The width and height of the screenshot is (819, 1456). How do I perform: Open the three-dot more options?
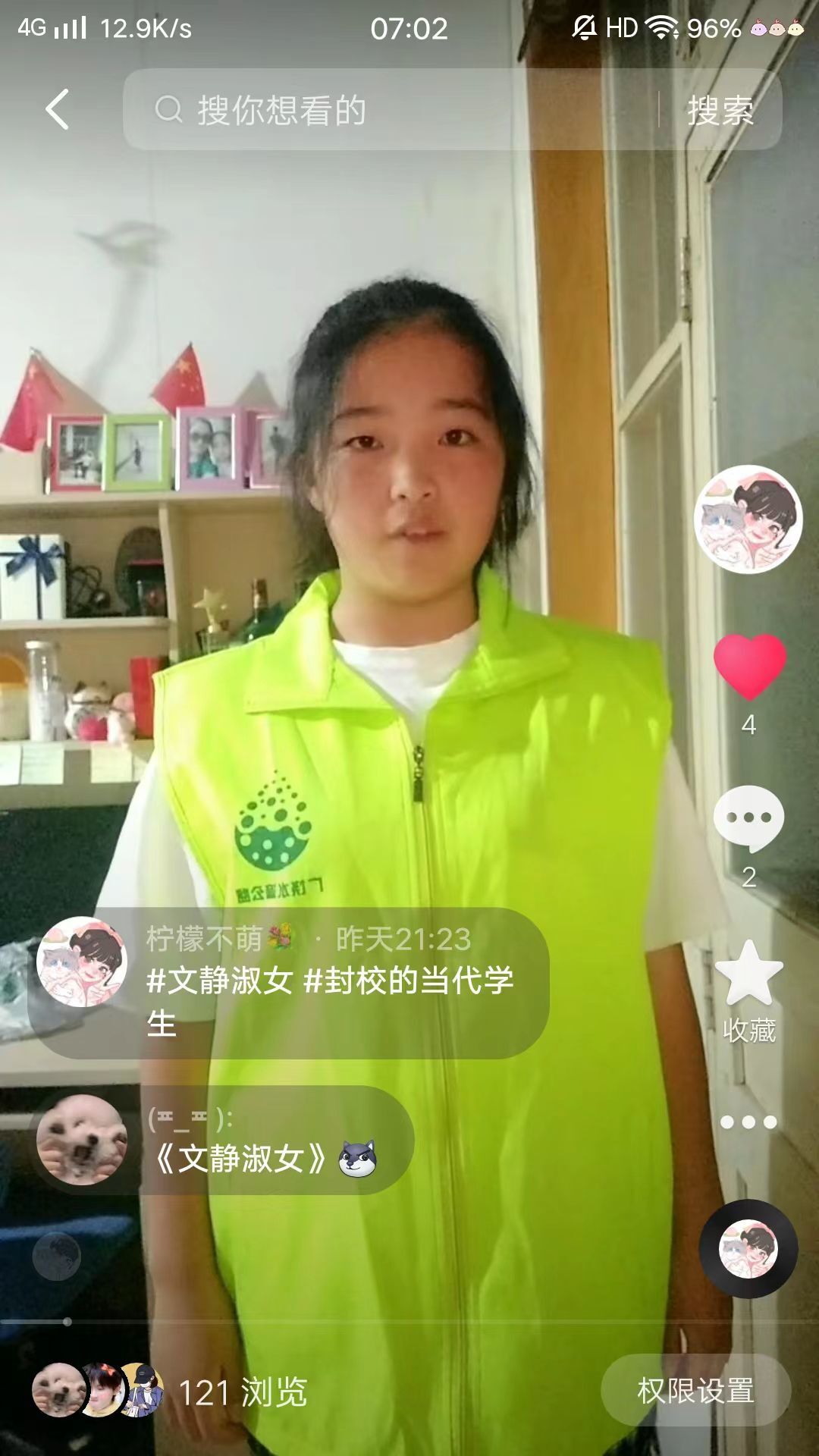click(748, 1122)
